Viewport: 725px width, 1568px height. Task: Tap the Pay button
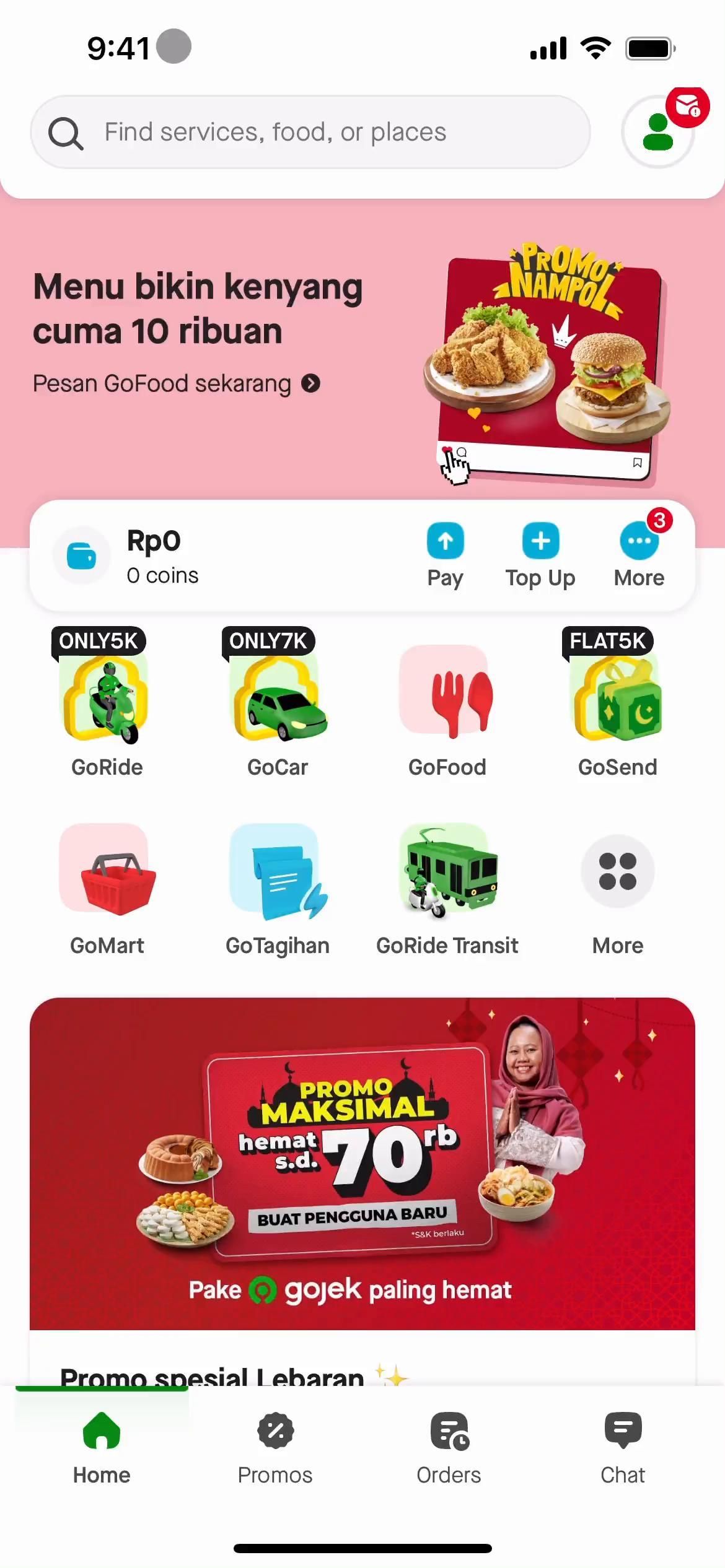click(445, 555)
